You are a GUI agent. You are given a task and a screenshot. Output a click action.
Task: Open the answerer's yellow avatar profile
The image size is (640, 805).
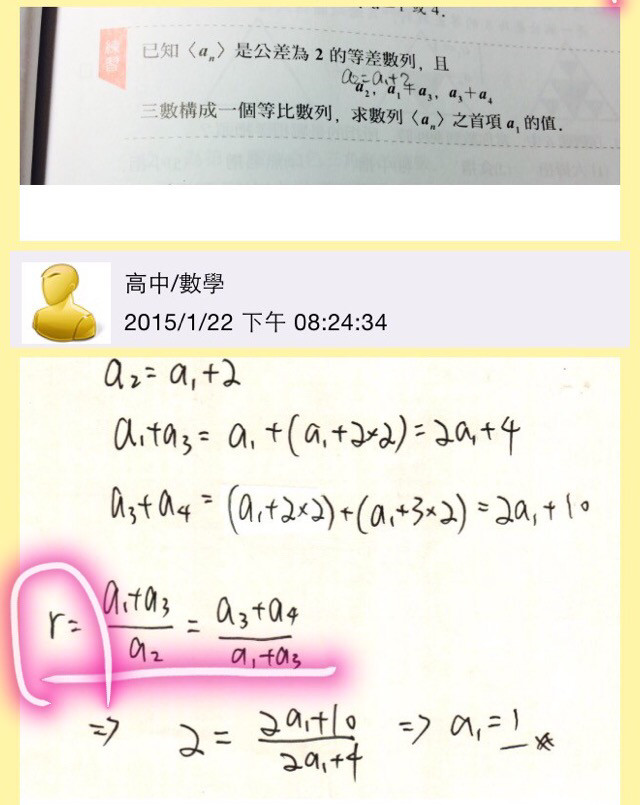pyautogui.click(x=66, y=303)
